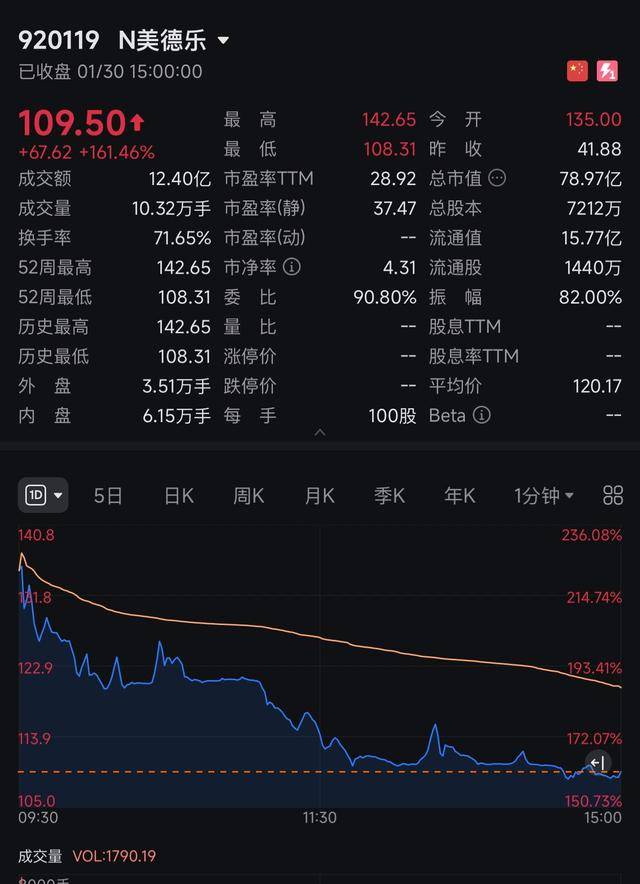Screen dimensions: 640x884
Task: Jump to latest price with chart arrow button
Action: pos(597,764)
